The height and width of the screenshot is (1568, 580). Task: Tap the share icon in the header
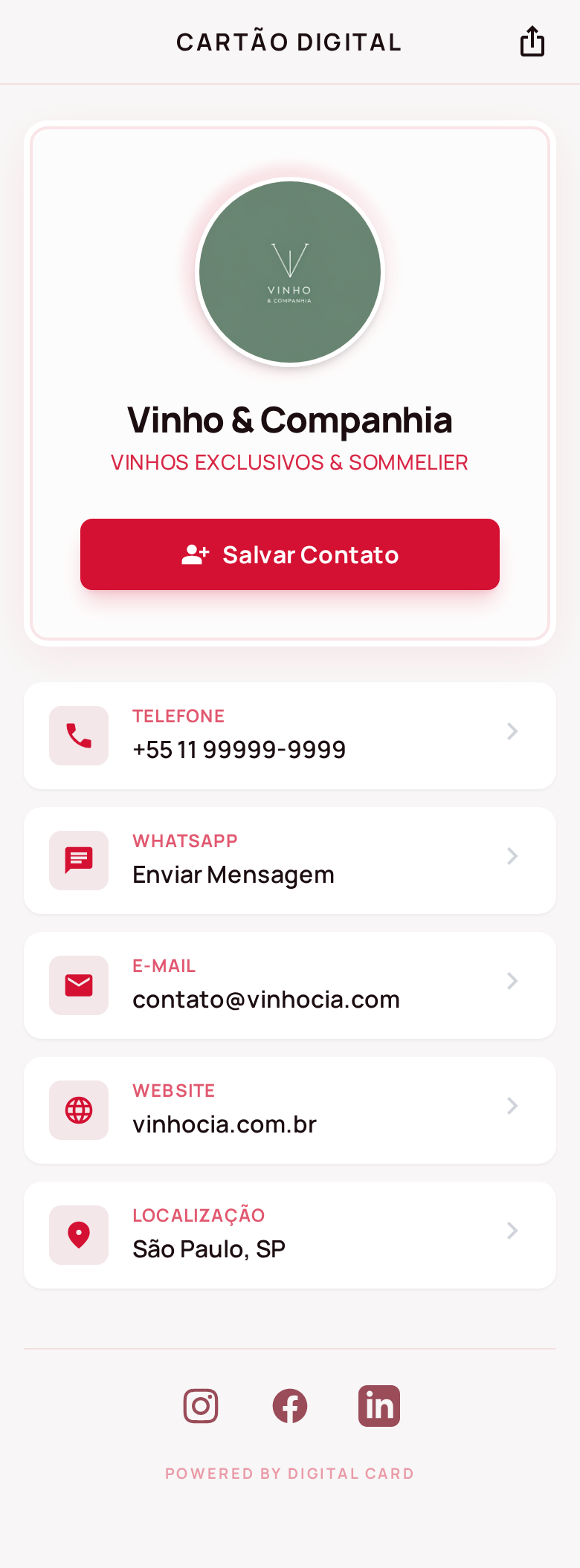[532, 42]
